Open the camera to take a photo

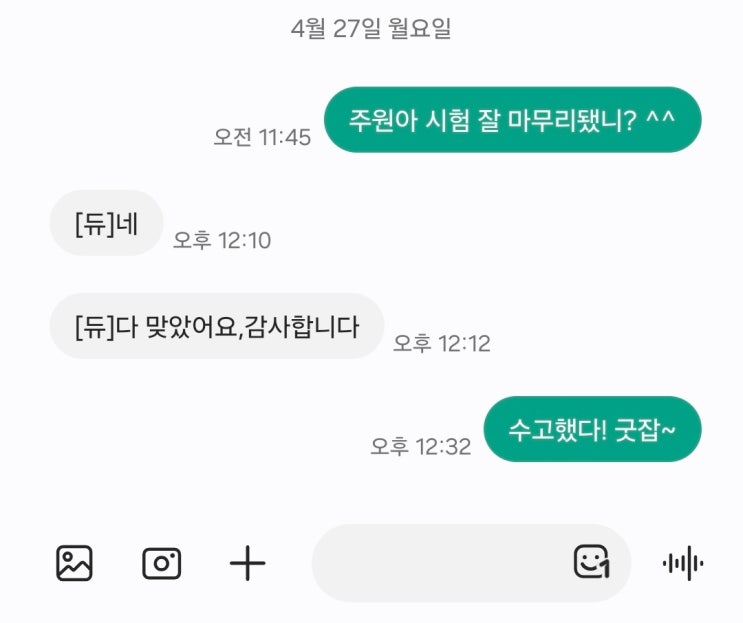tap(161, 564)
